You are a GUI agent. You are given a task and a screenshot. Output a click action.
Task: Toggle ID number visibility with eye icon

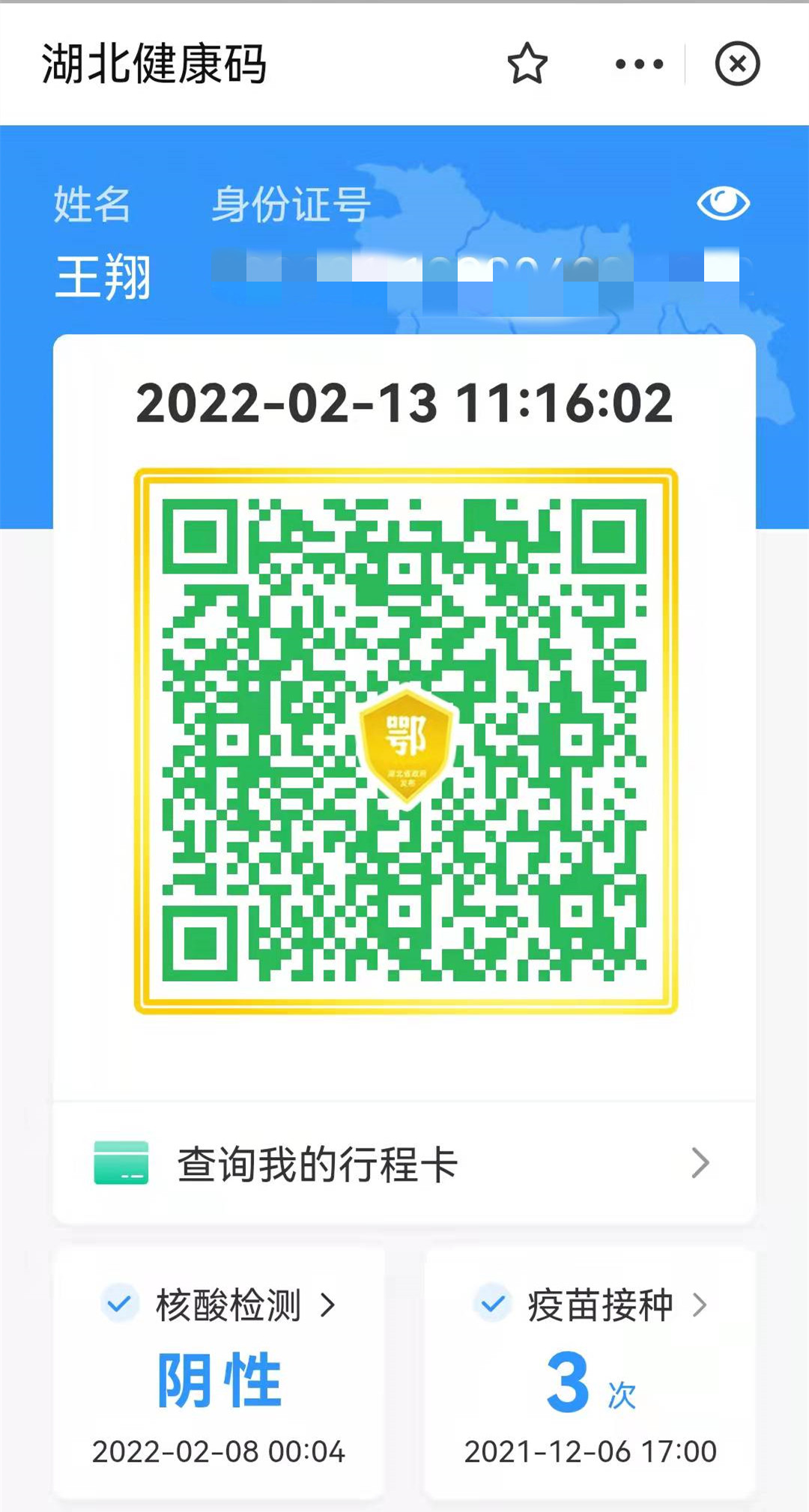[x=723, y=203]
